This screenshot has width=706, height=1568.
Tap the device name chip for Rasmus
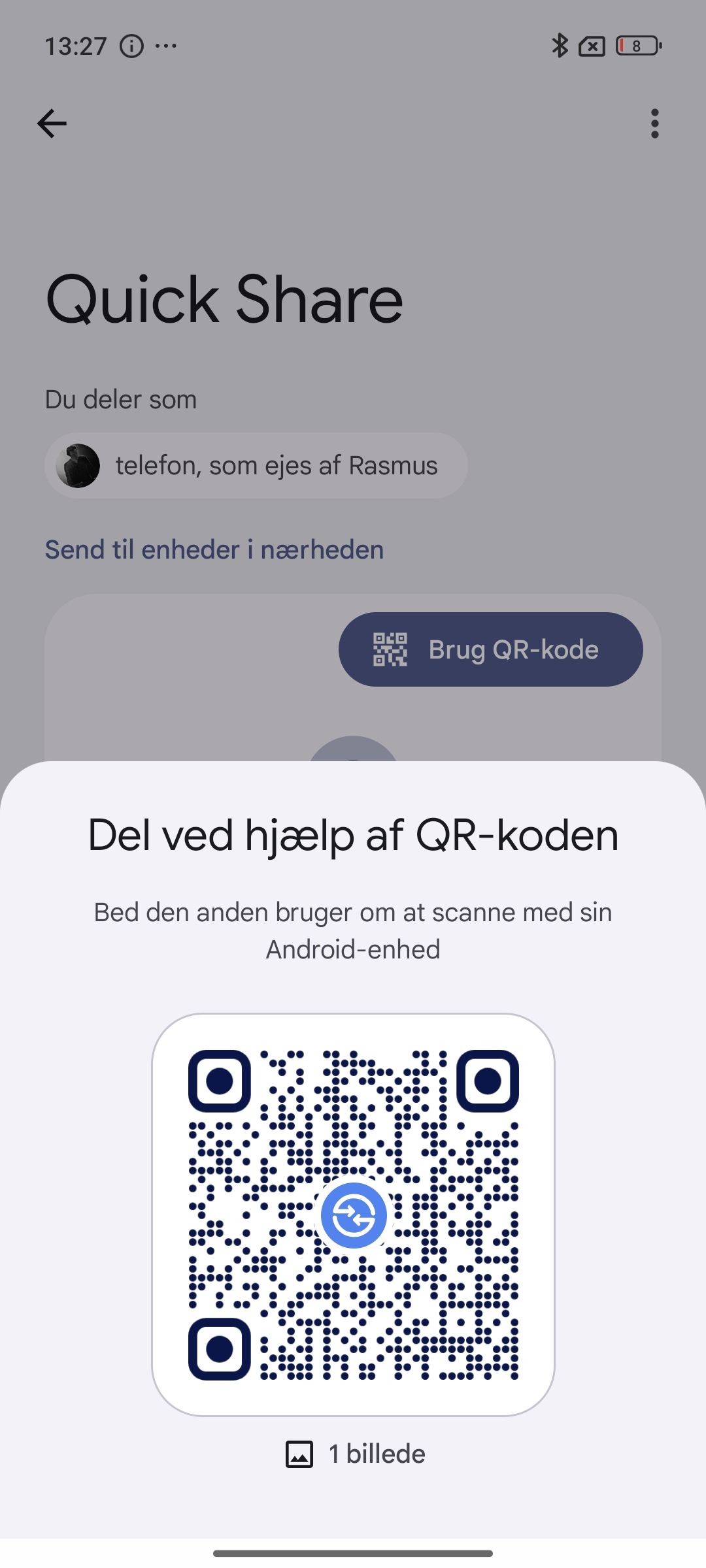coord(256,466)
